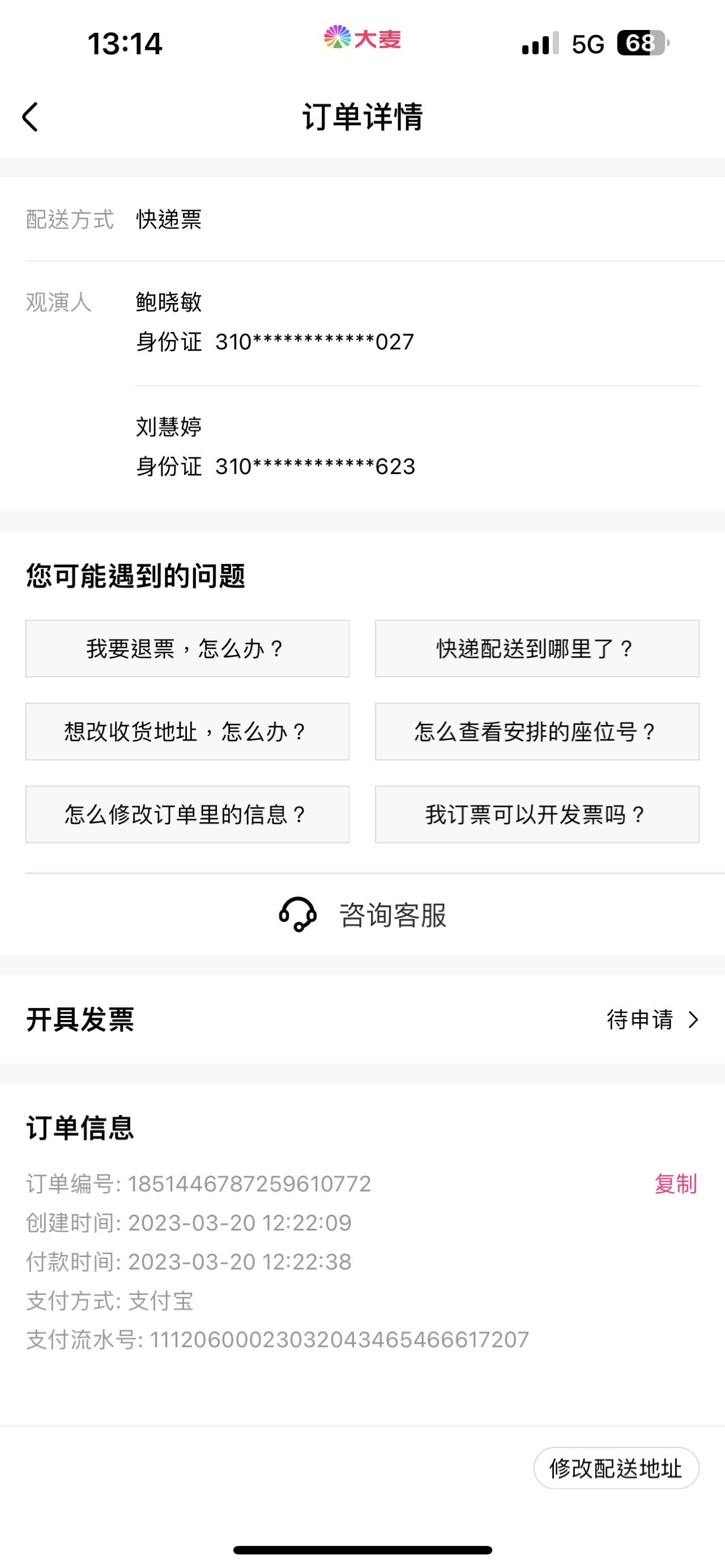Open the question 快递配送到哪里了？
This screenshot has height=1568, width=725.
click(537, 648)
